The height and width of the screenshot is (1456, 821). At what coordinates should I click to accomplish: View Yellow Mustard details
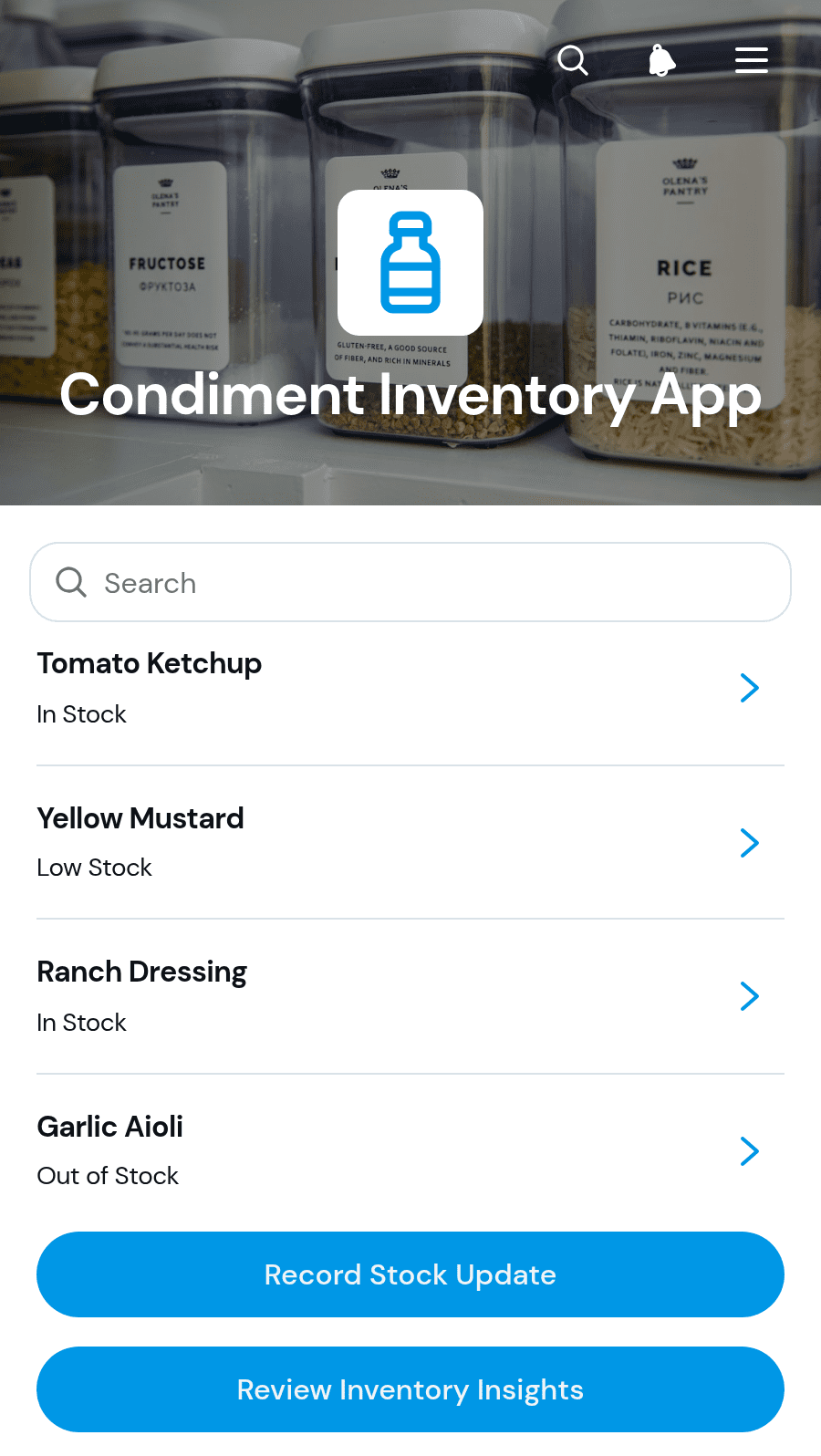(410, 842)
